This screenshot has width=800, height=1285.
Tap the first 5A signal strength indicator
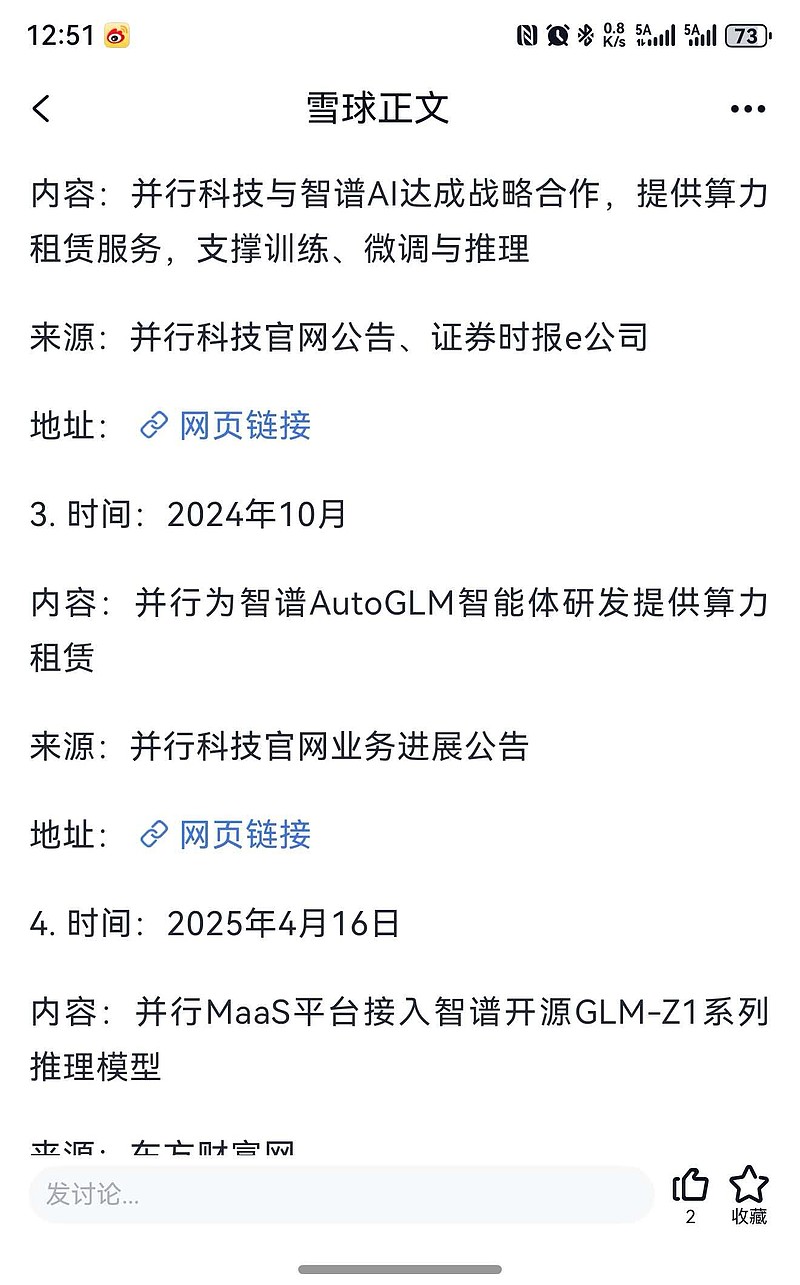pyautogui.click(x=652, y=33)
